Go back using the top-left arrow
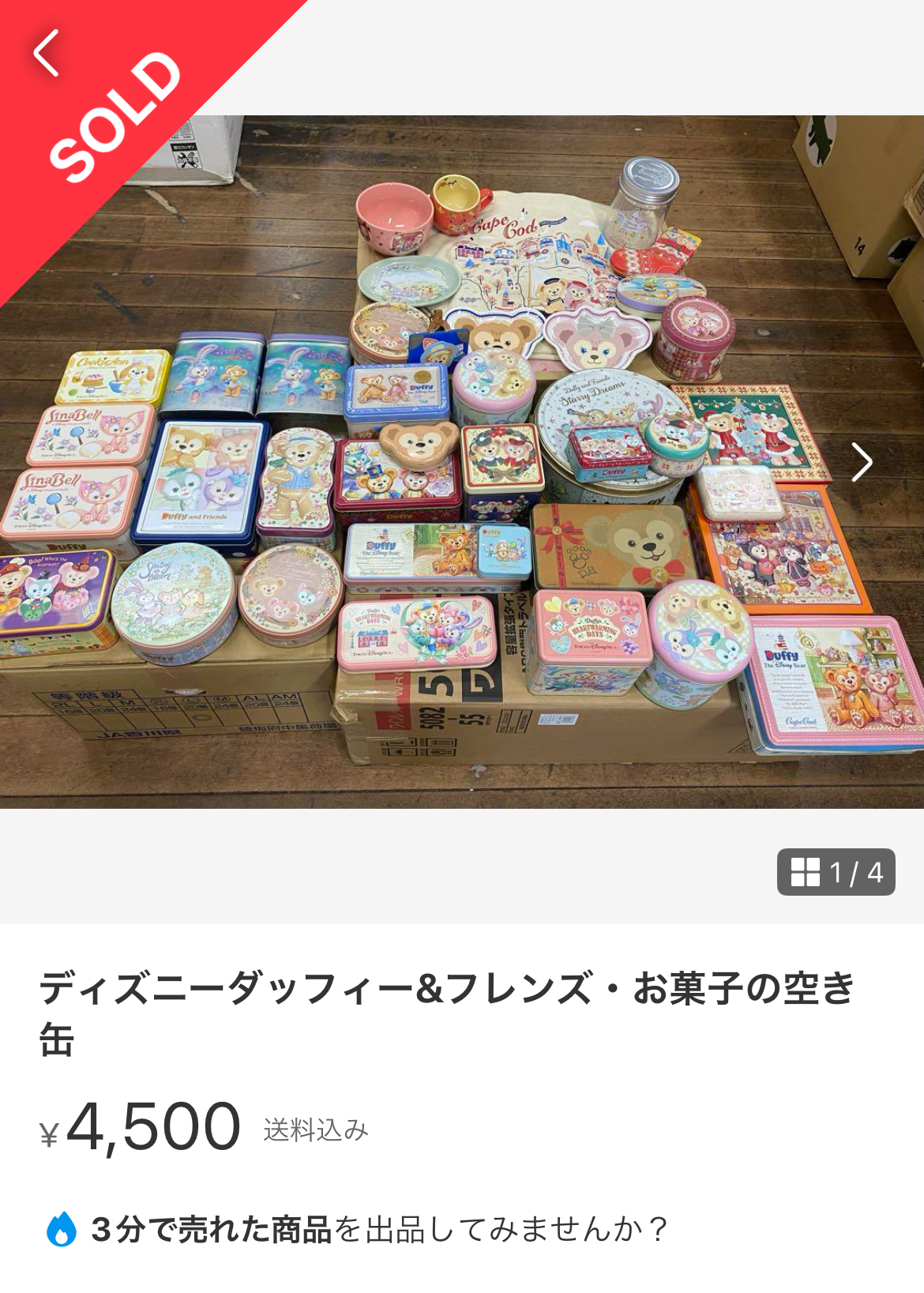Image resolution: width=924 pixels, height=1293 pixels. (47, 53)
